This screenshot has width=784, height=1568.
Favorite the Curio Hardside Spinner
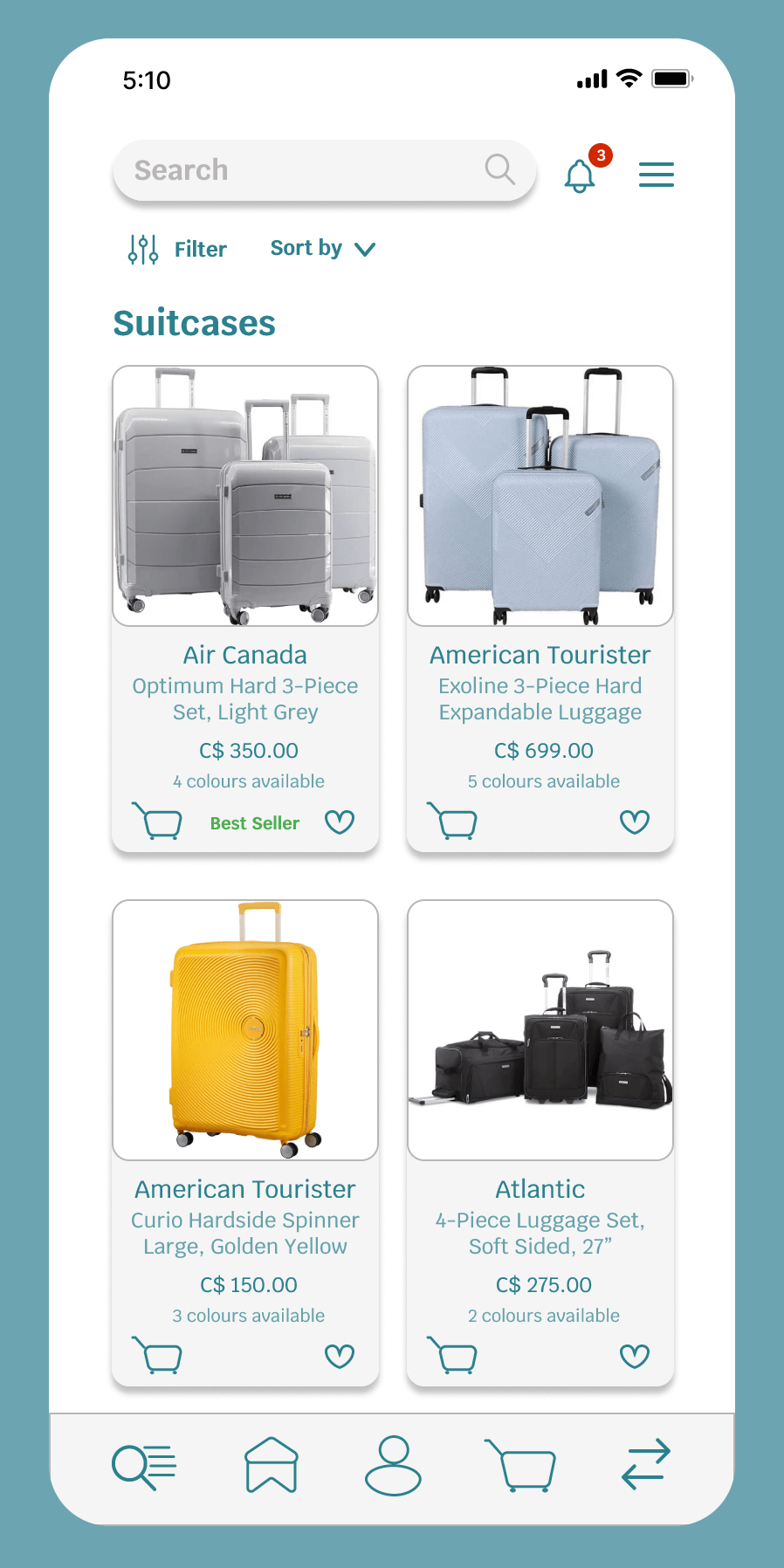(x=339, y=1356)
